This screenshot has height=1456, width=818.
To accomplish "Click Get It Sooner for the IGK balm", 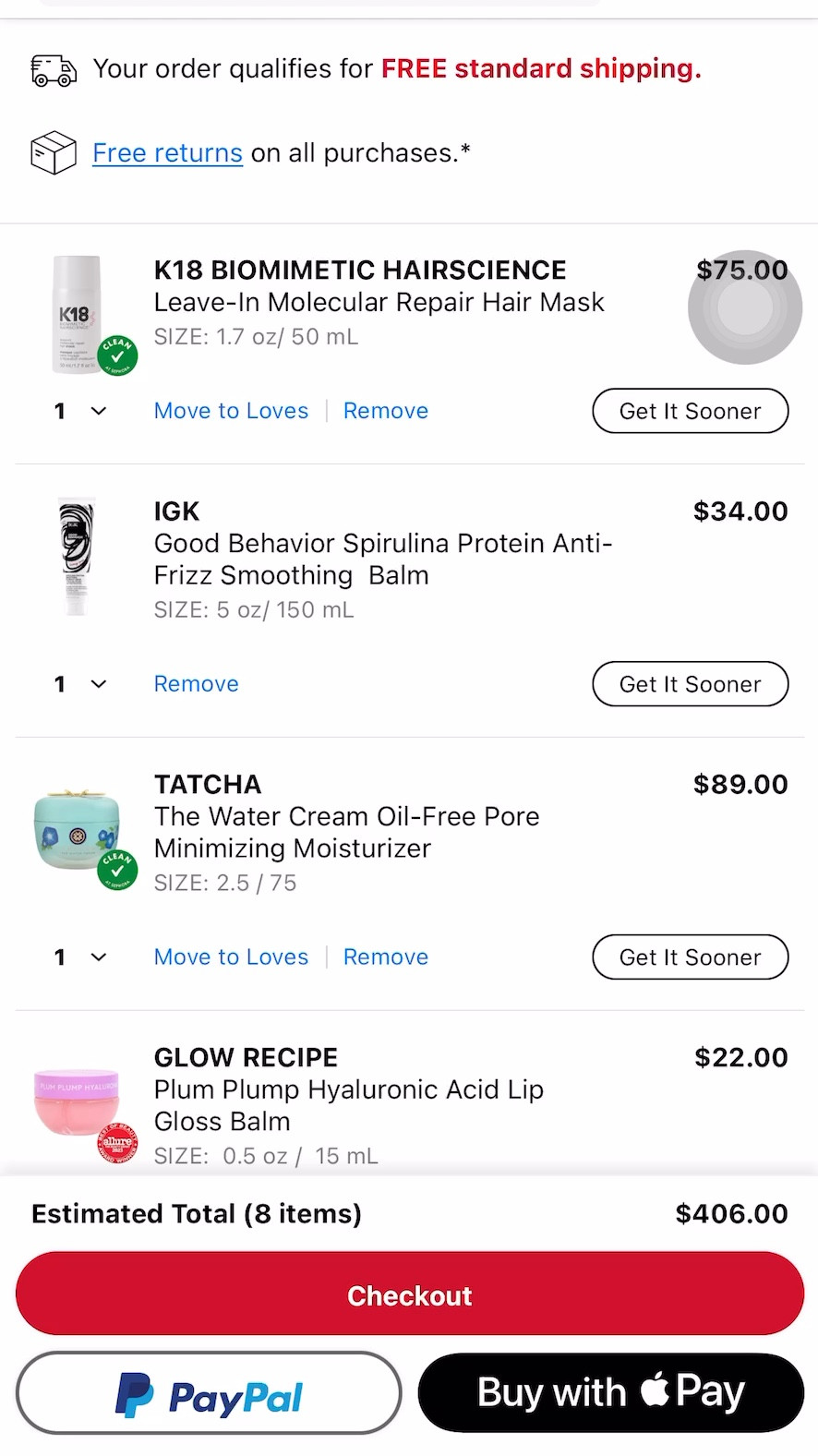I will tap(690, 684).
